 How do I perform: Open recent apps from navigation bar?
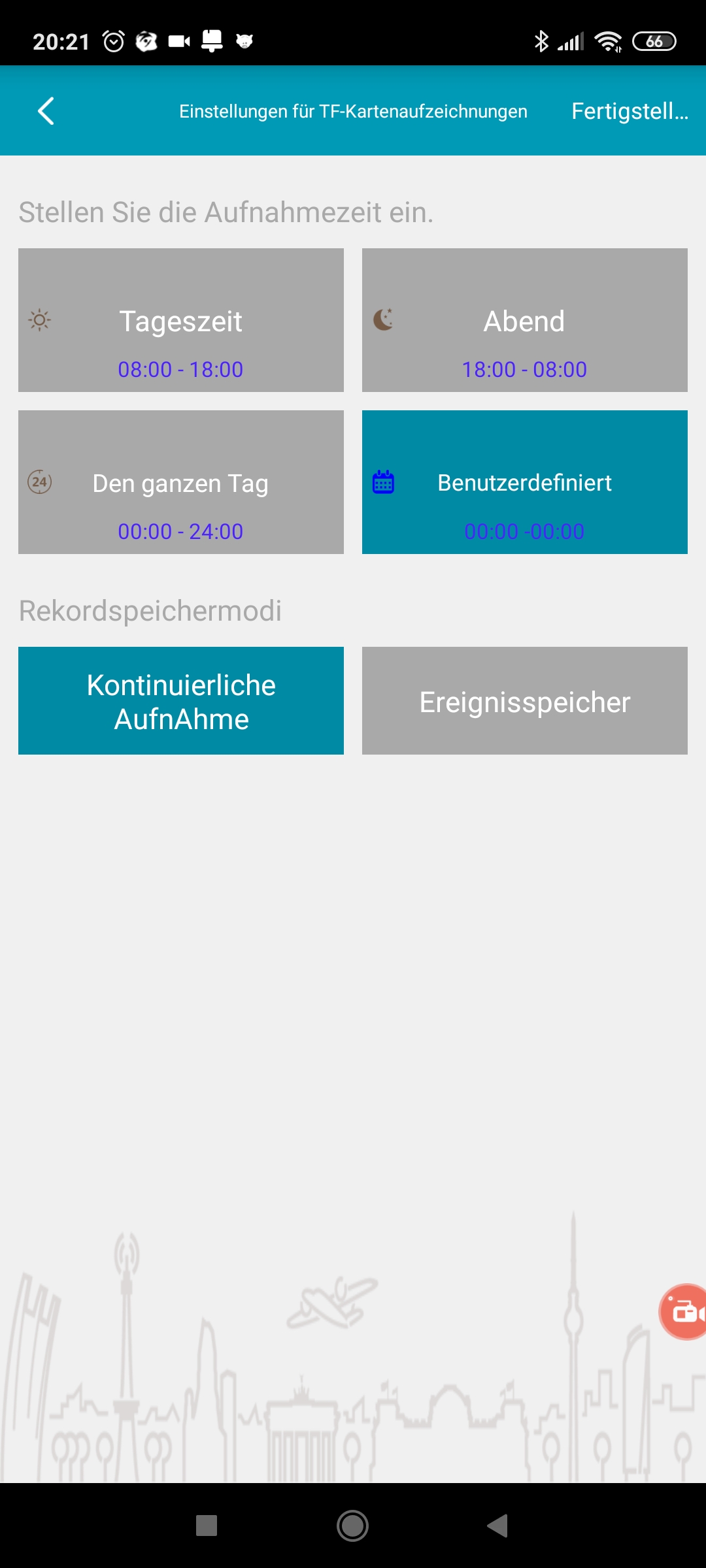point(207,1526)
